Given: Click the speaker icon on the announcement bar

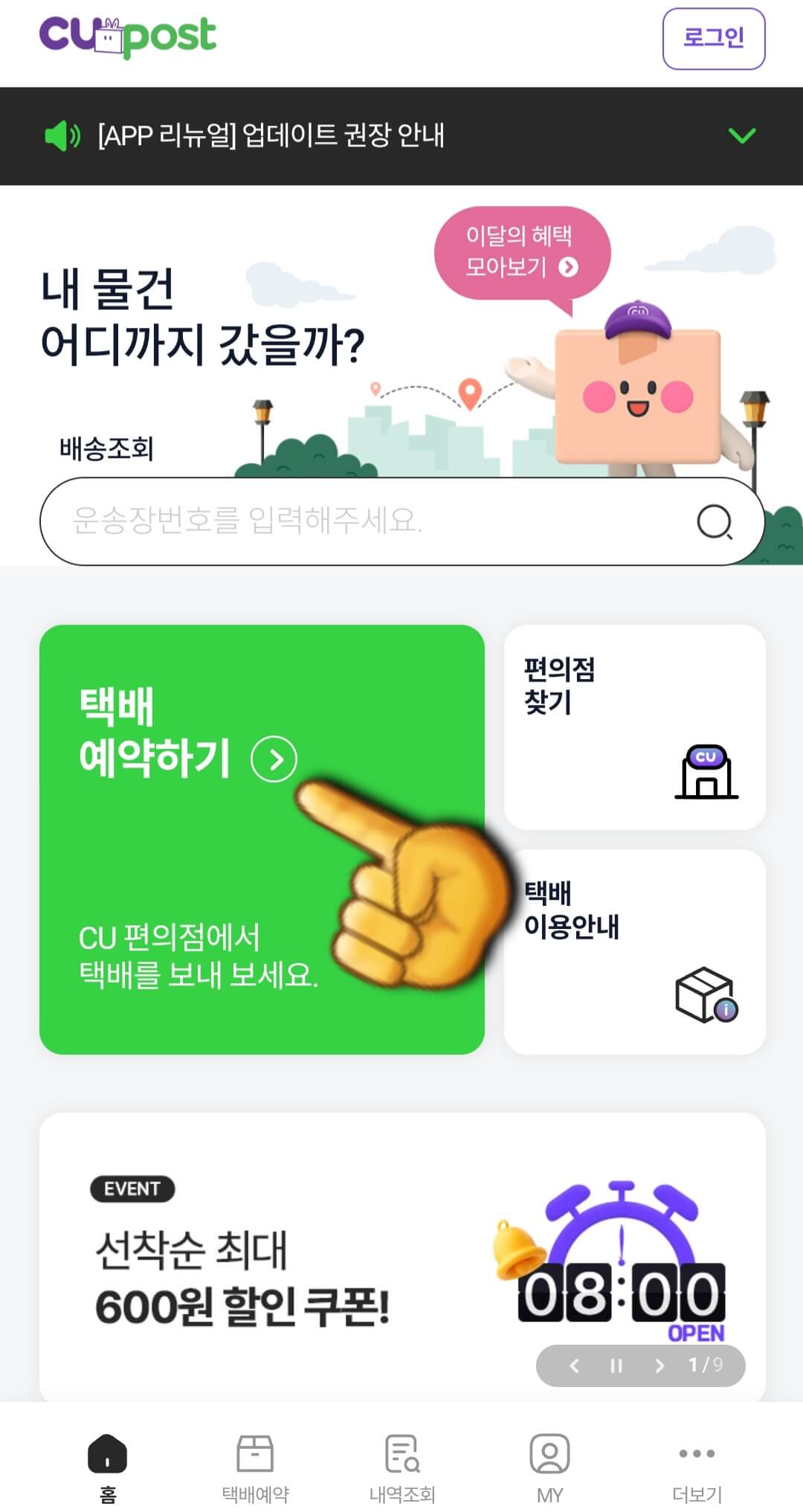Looking at the screenshot, I should (x=62, y=135).
